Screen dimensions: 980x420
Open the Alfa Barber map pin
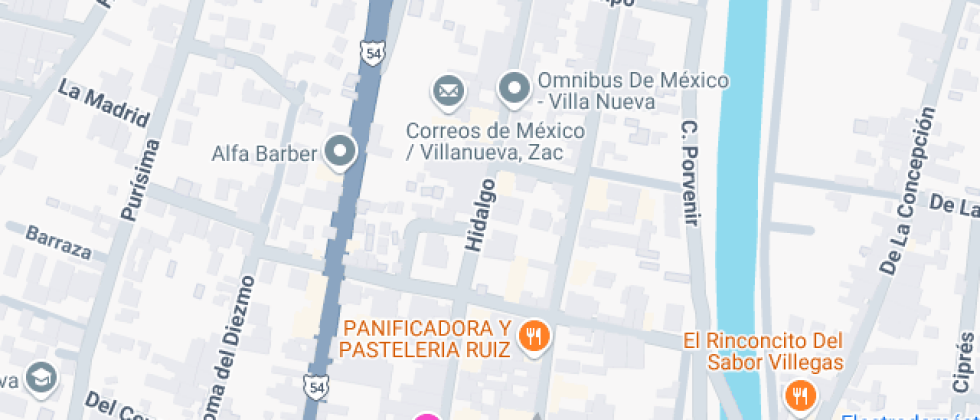coord(341,152)
